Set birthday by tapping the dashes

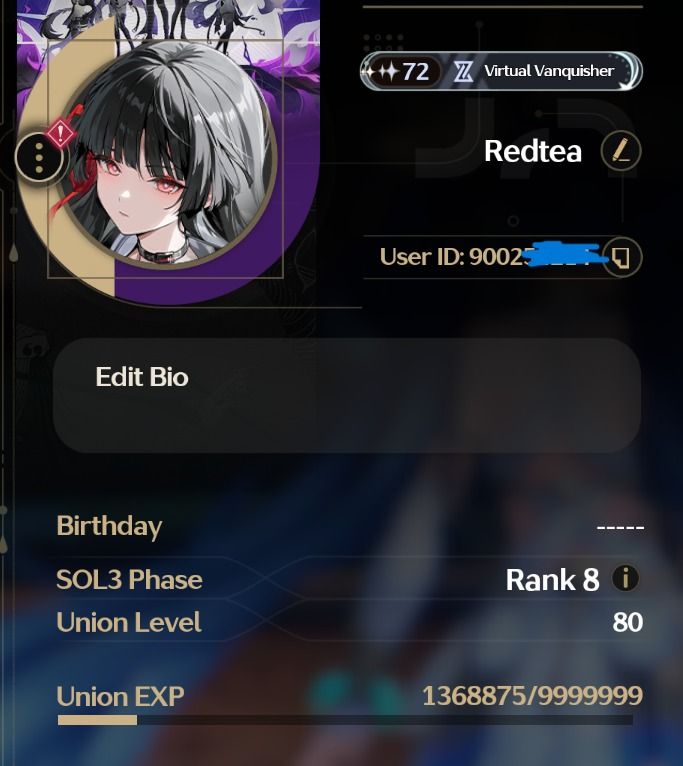[619, 527]
